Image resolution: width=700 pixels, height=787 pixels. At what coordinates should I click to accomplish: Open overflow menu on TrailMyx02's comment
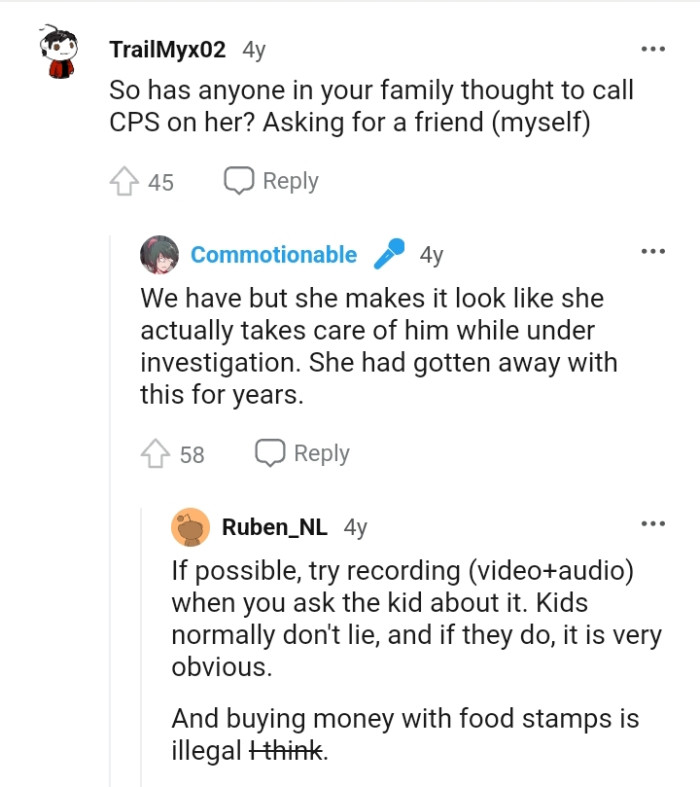[x=652, y=49]
